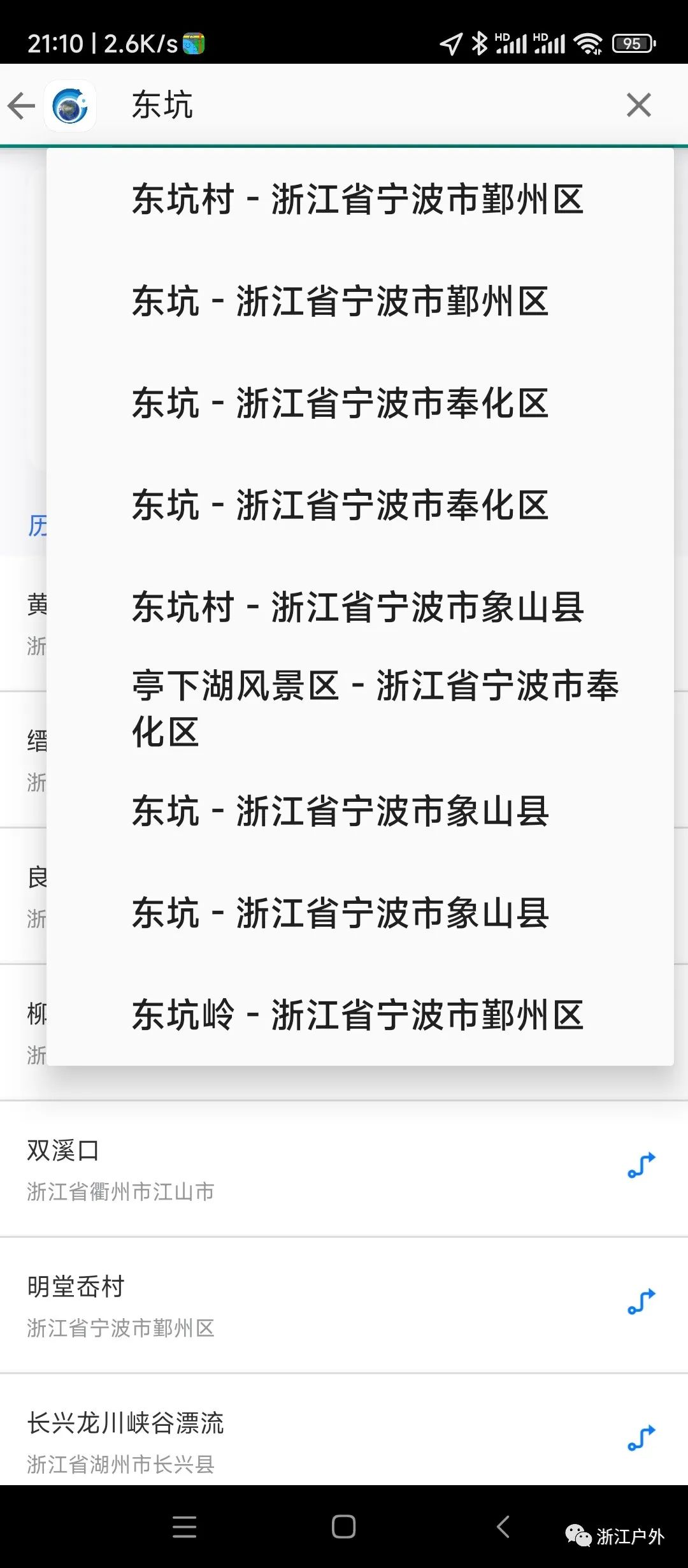Pick 亭下湖风景区 - 浙江省宁波市奉化区
The height and width of the screenshot is (1568, 688).
tap(360, 709)
